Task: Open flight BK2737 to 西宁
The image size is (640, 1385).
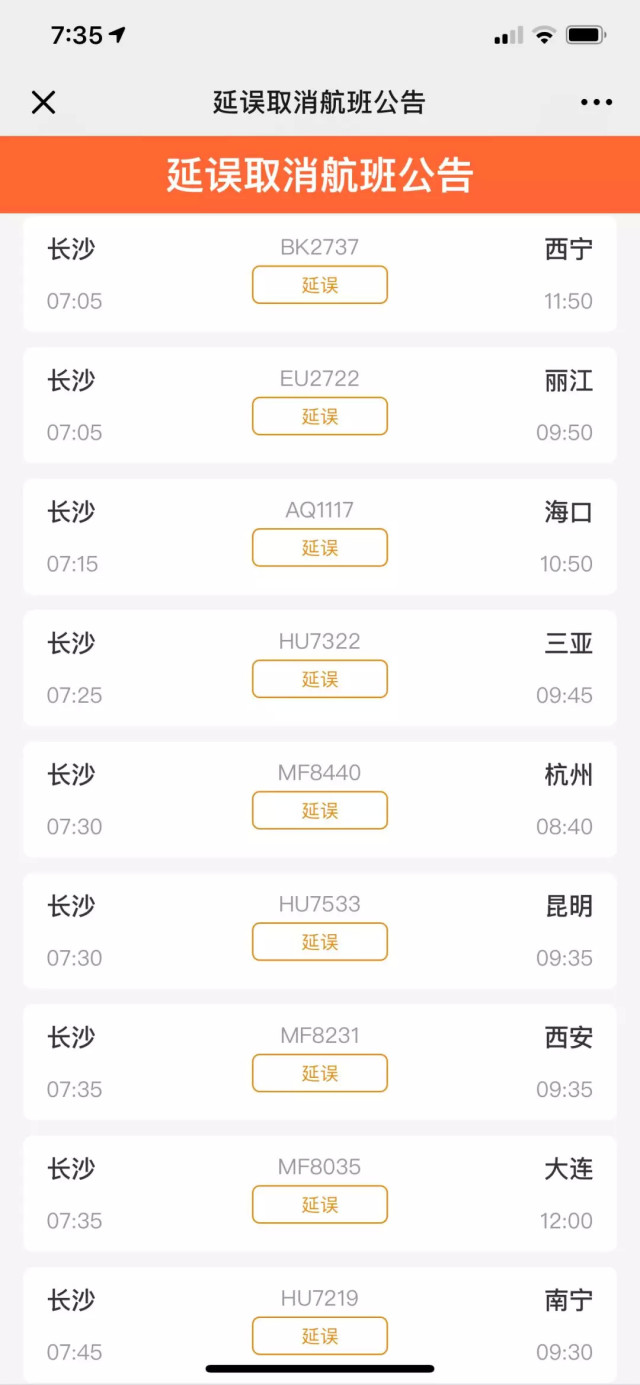Action: pos(320,274)
